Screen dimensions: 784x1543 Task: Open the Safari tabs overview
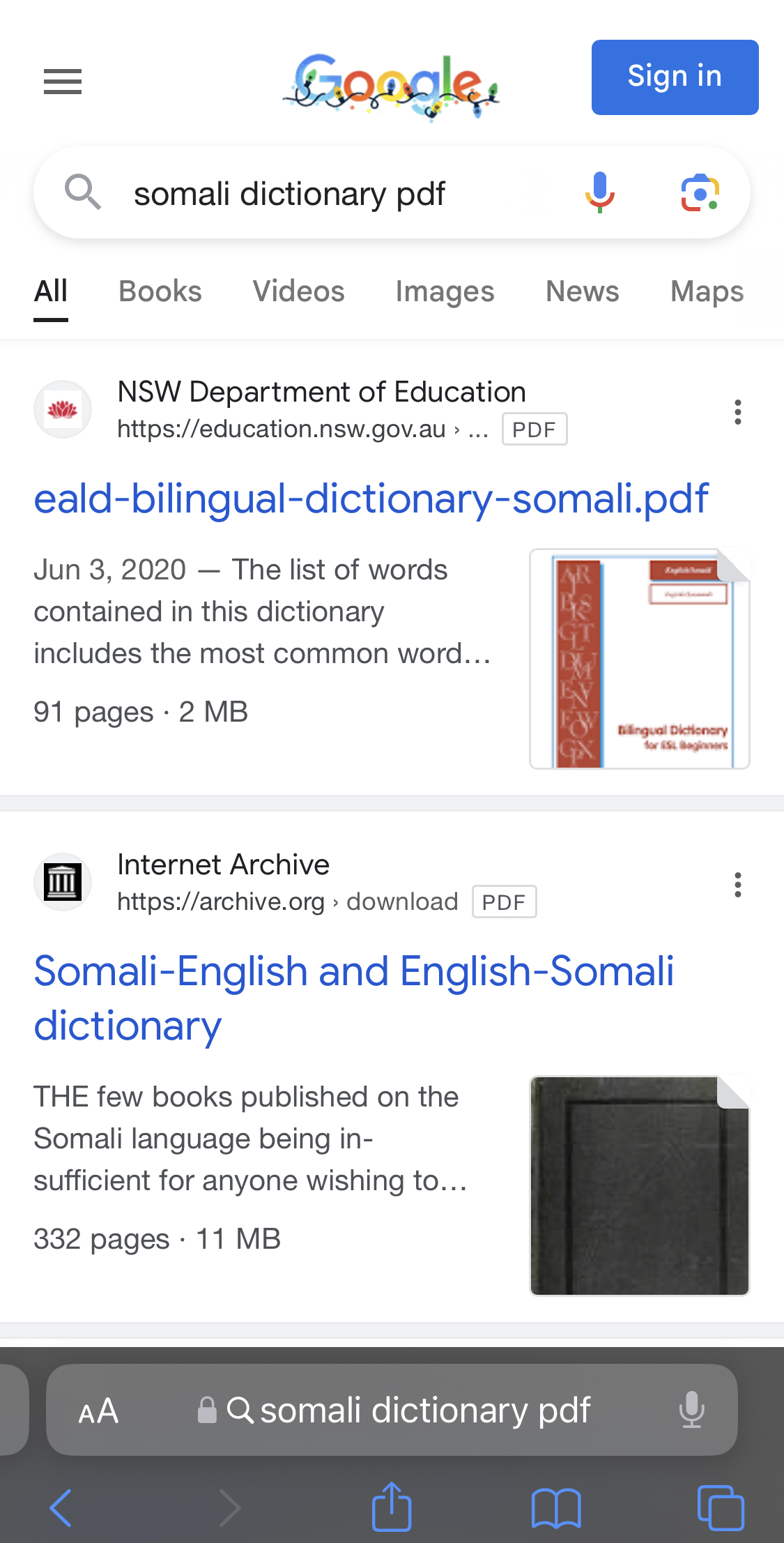coord(721,1507)
